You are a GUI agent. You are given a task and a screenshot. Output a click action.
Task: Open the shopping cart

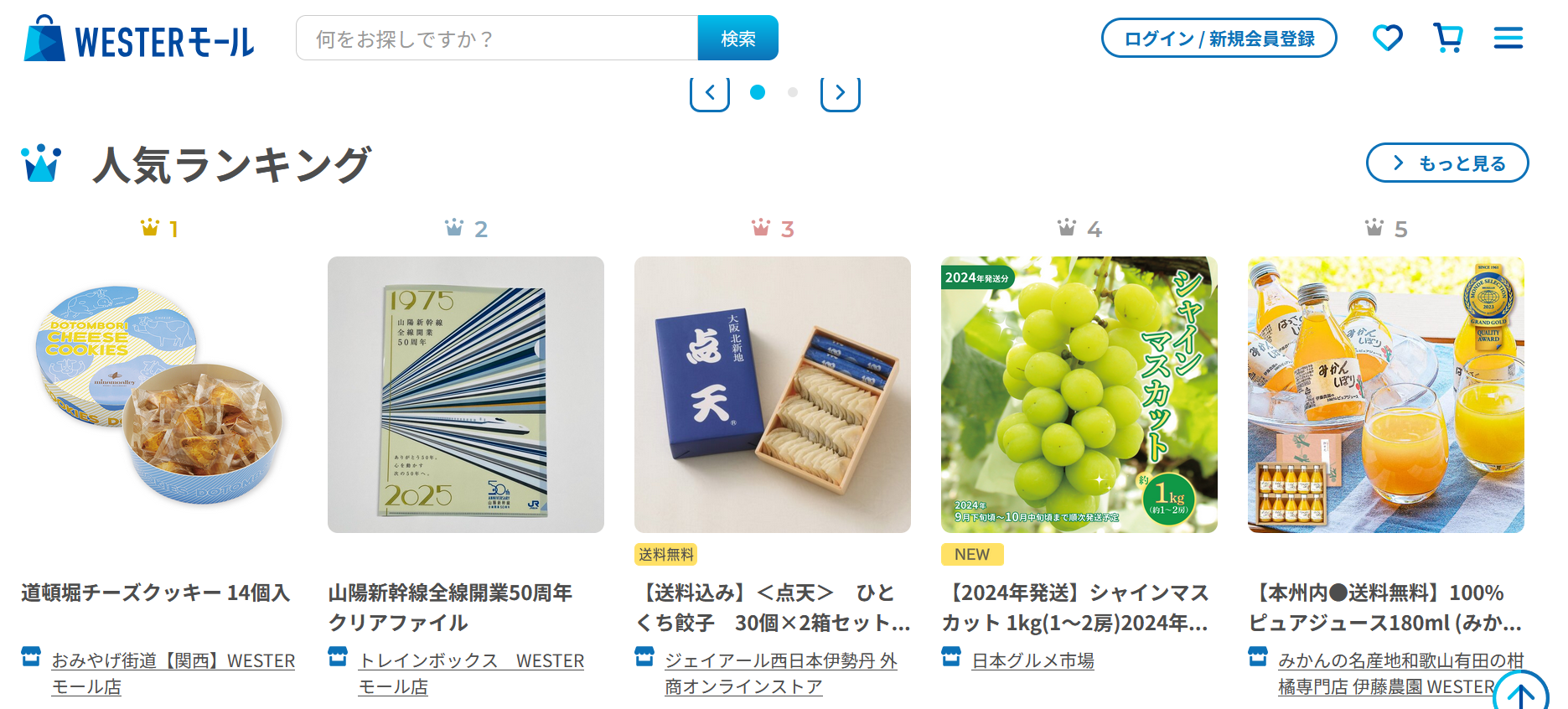[1447, 38]
